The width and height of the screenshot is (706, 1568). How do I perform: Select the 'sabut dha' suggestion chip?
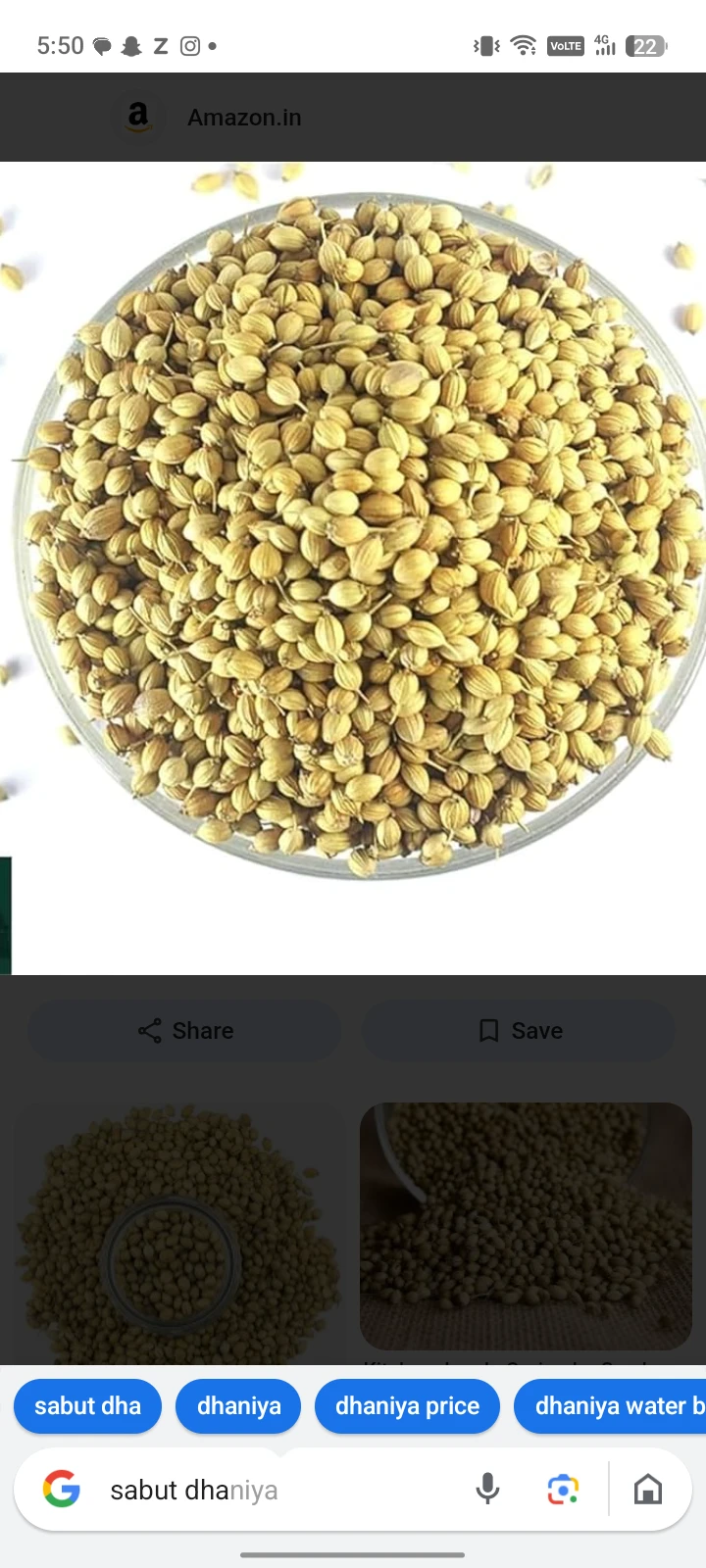pyautogui.click(x=87, y=1406)
